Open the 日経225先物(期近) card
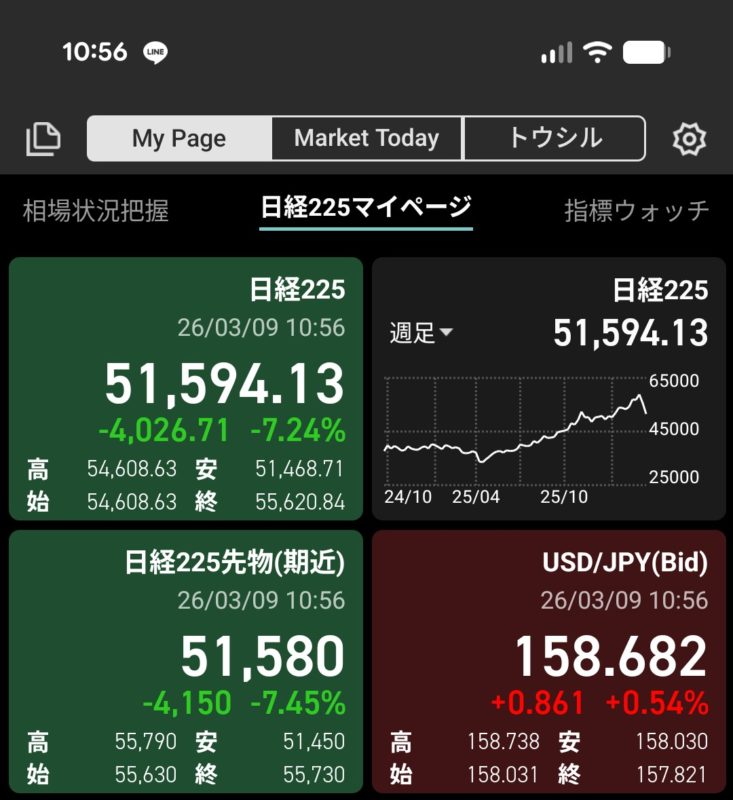Screen dimensions: 733x800 click(186, 661)
